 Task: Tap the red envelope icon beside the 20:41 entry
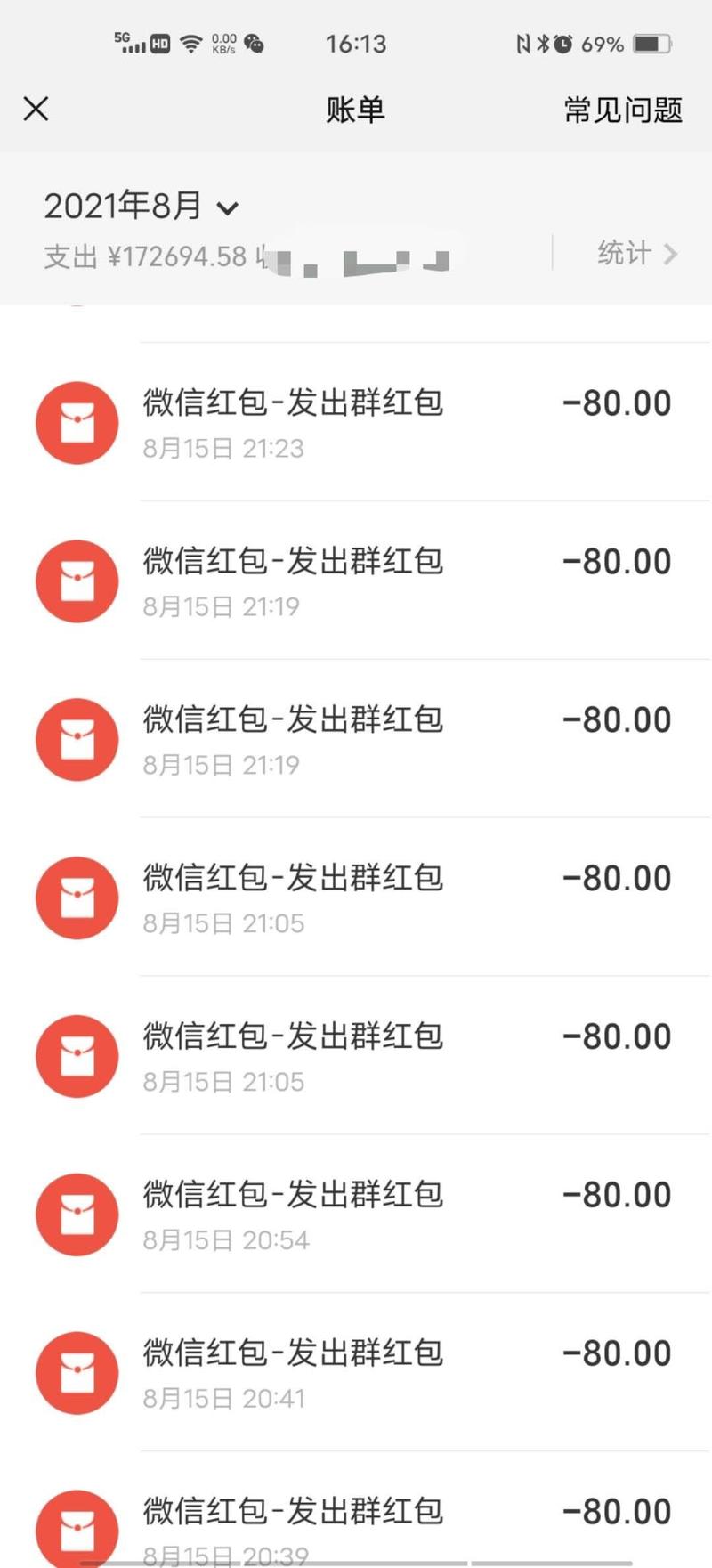[x=77, y=1372]
